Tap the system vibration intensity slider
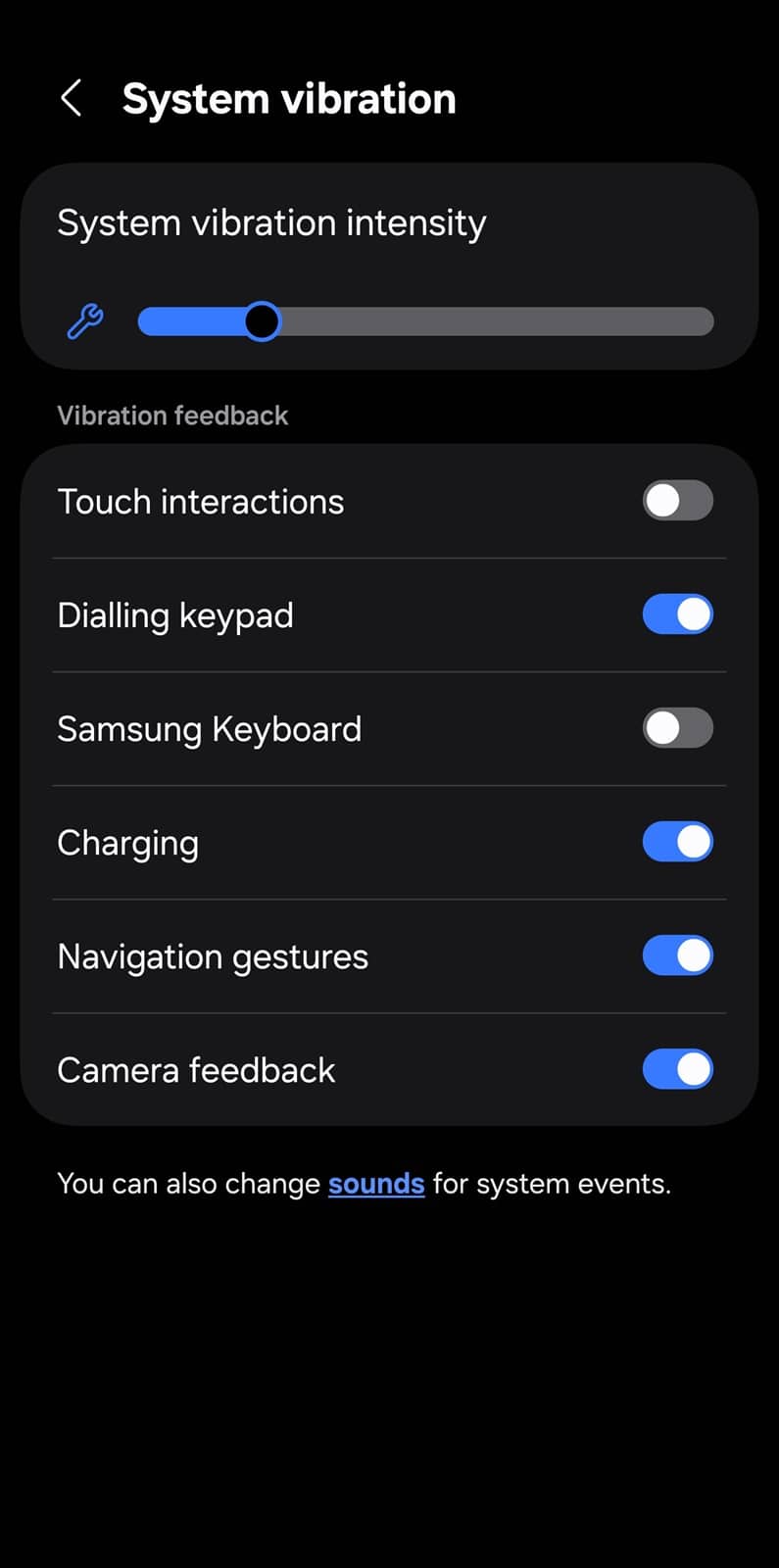The image size is (779, 1568). coord(425,321)
